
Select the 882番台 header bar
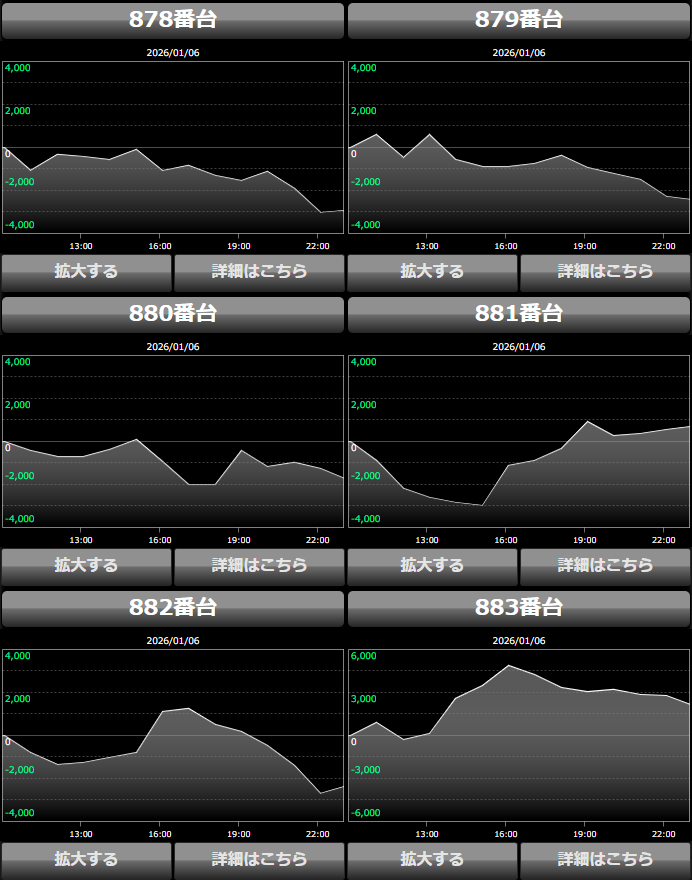(173, 608)
